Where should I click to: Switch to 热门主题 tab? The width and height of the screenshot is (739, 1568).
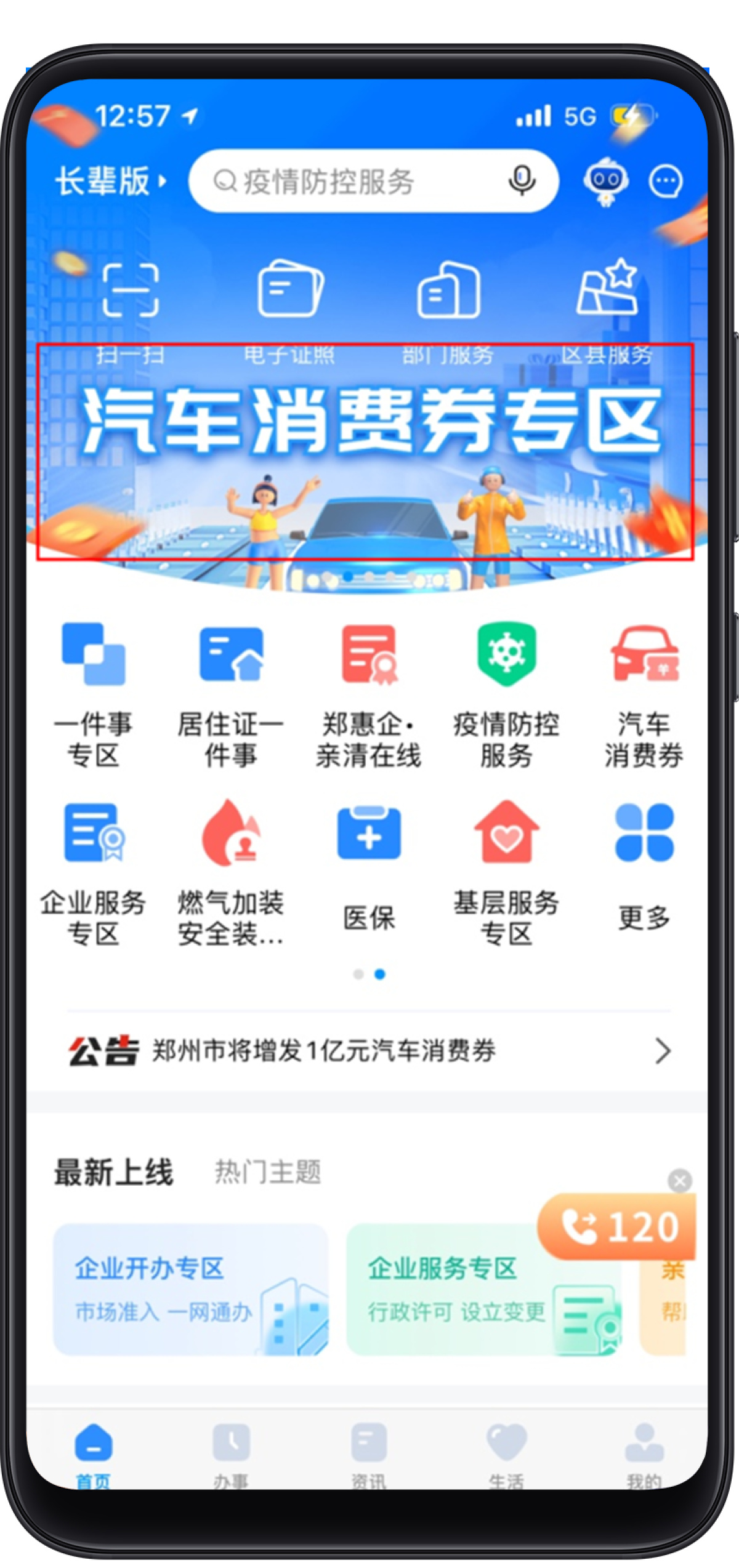pyautogui.click(x=268, y=1172)
